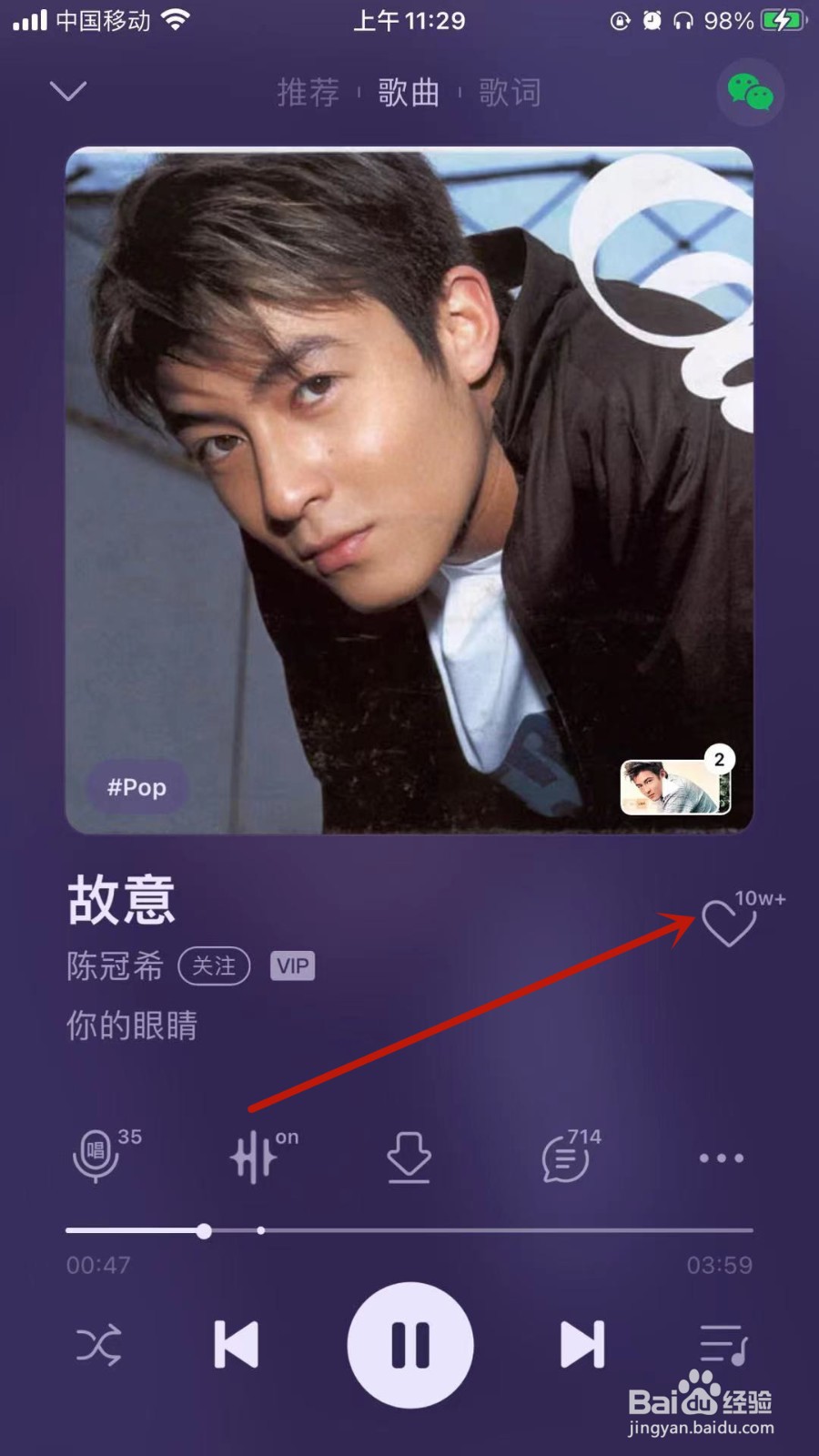
Task: Click the download song icon
Action: coord(409,1158)
